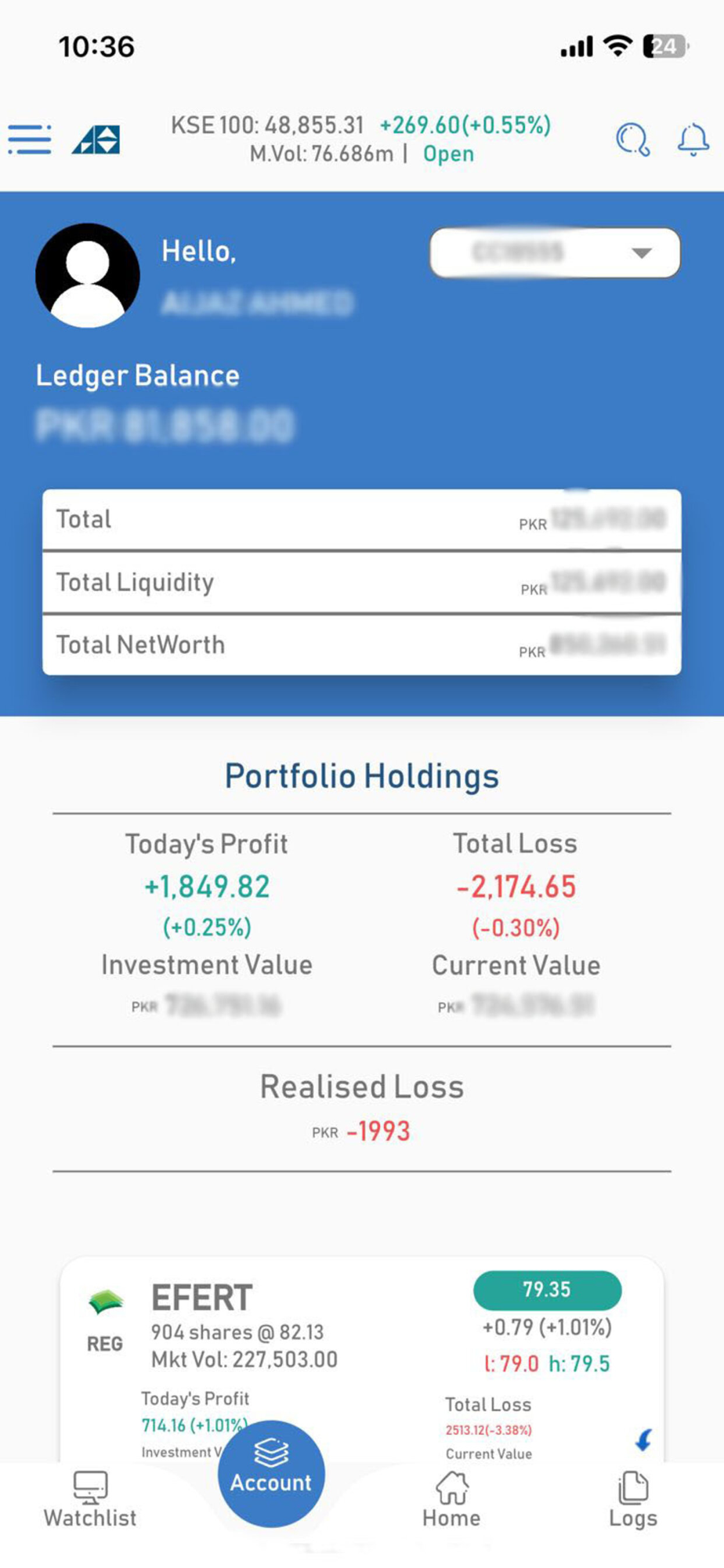Image resolution: width=724 pixels, height=1568 pixels.
Task: Expand the account selector dropdown
Action: [555, 252]
